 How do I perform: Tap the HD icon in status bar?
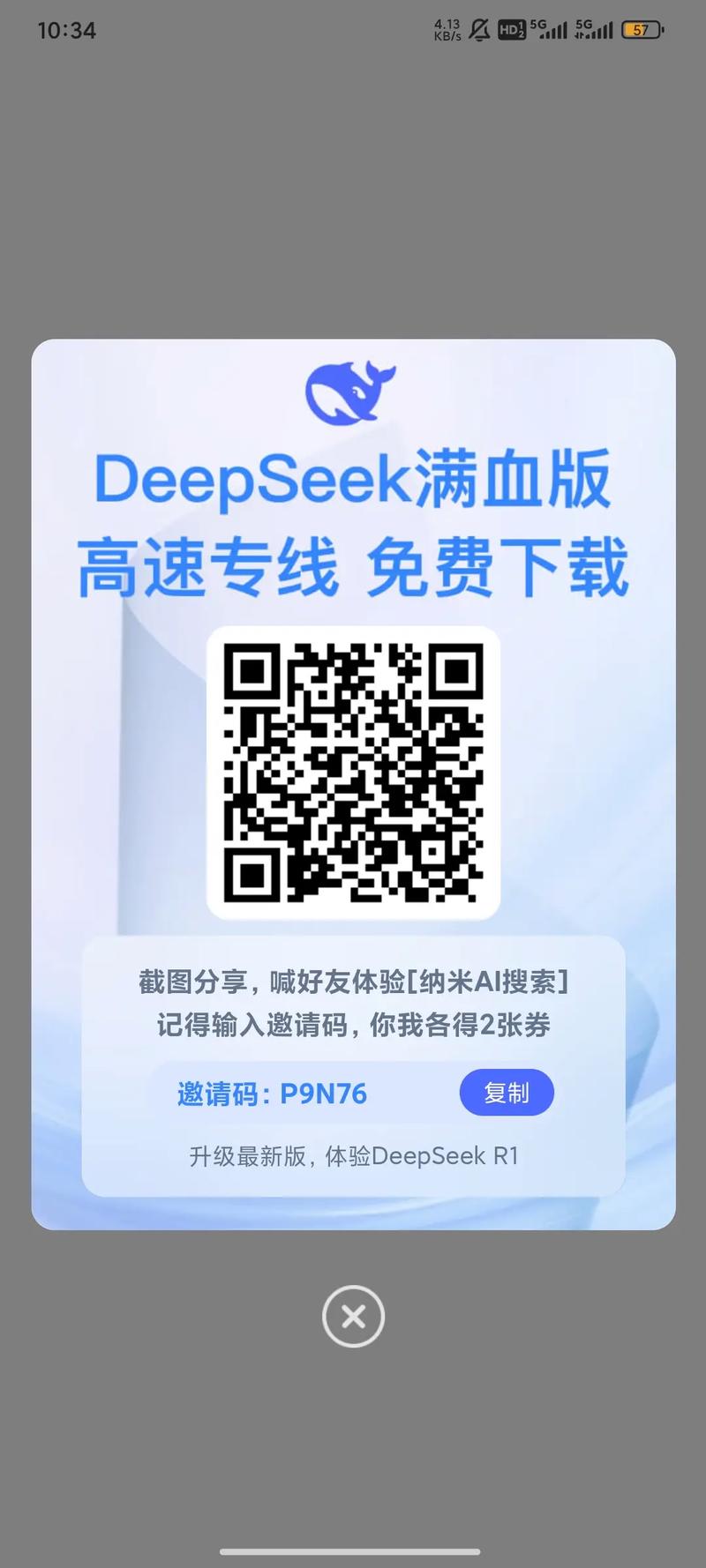(512, 29)
